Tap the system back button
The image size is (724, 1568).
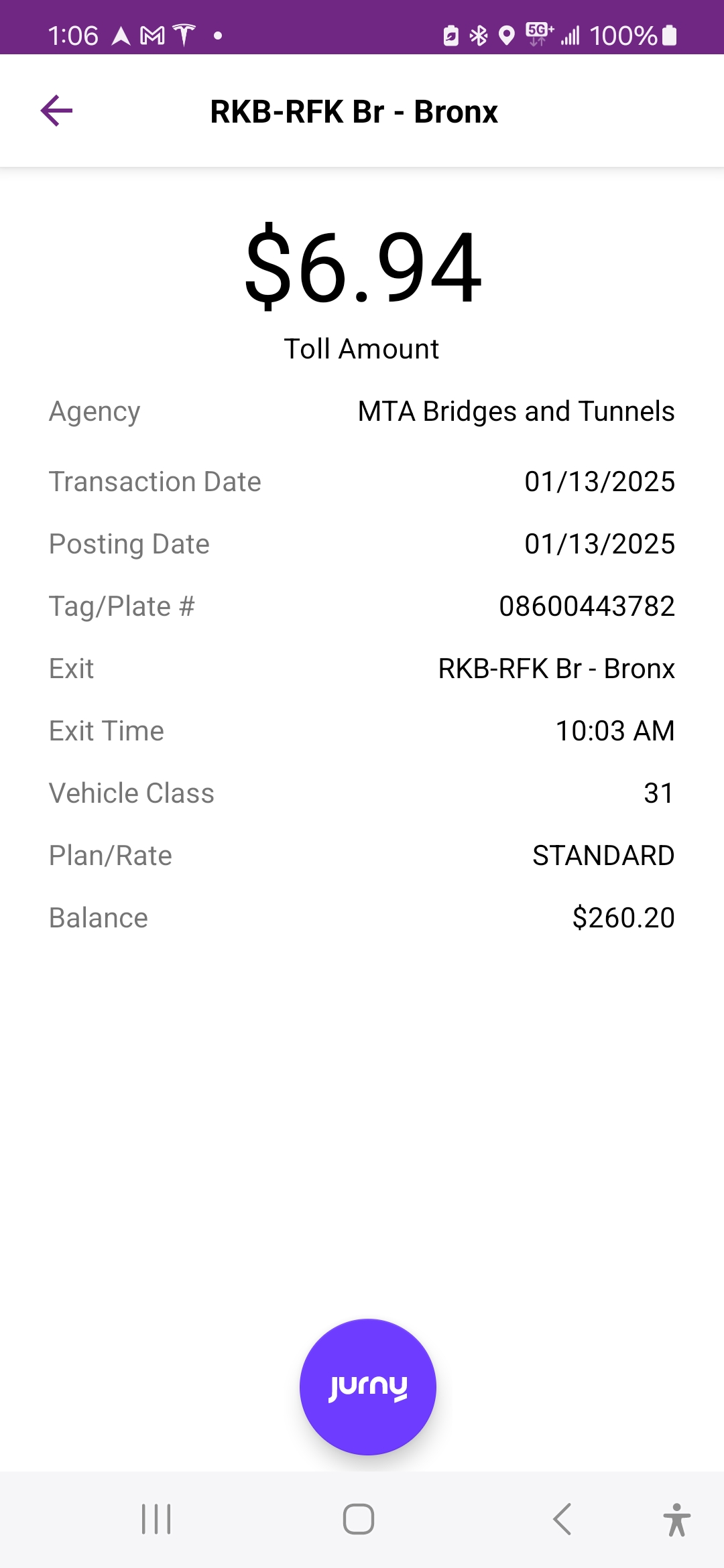pos(562,1519)
